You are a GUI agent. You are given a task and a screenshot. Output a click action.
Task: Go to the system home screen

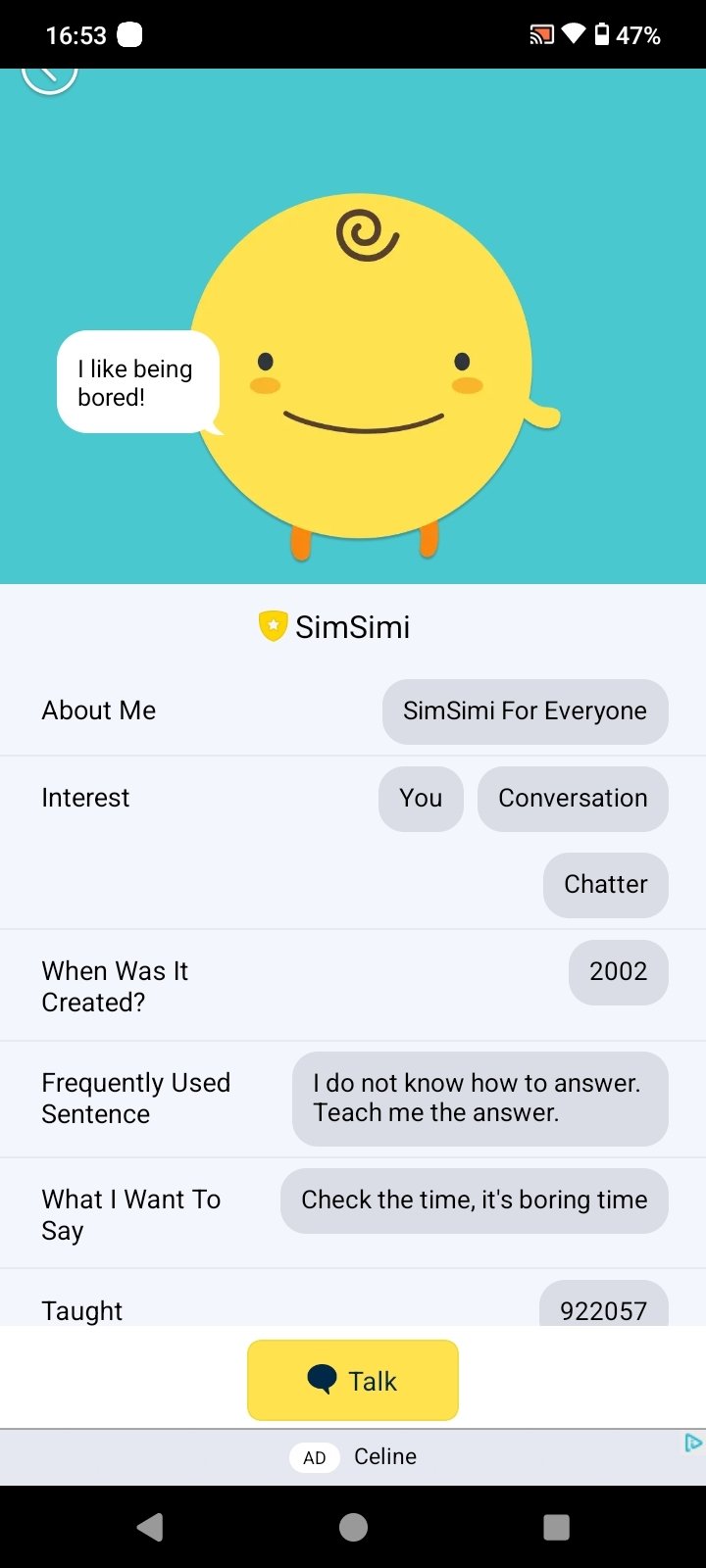click(353, 1527)
